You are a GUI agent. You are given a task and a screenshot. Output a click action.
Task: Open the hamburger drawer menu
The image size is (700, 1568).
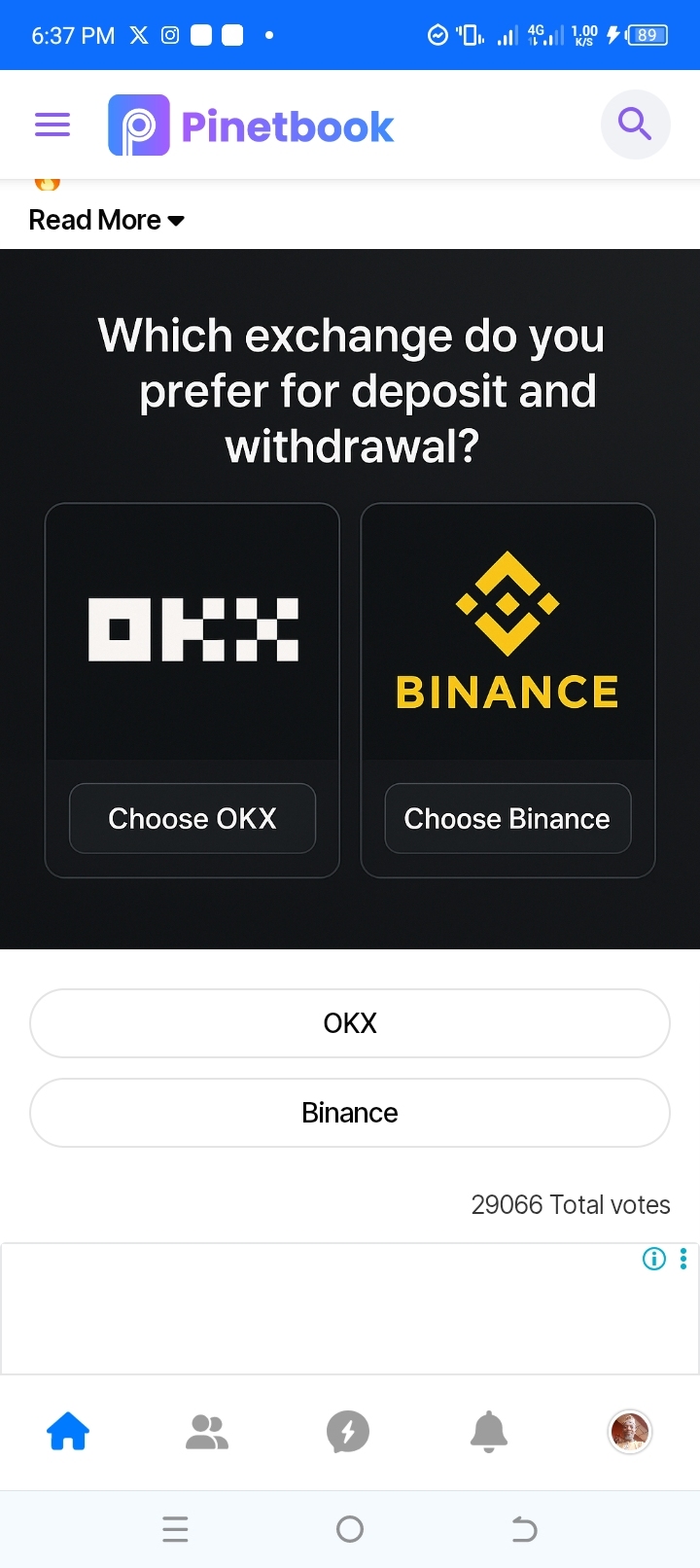click(x=52, y=125)
